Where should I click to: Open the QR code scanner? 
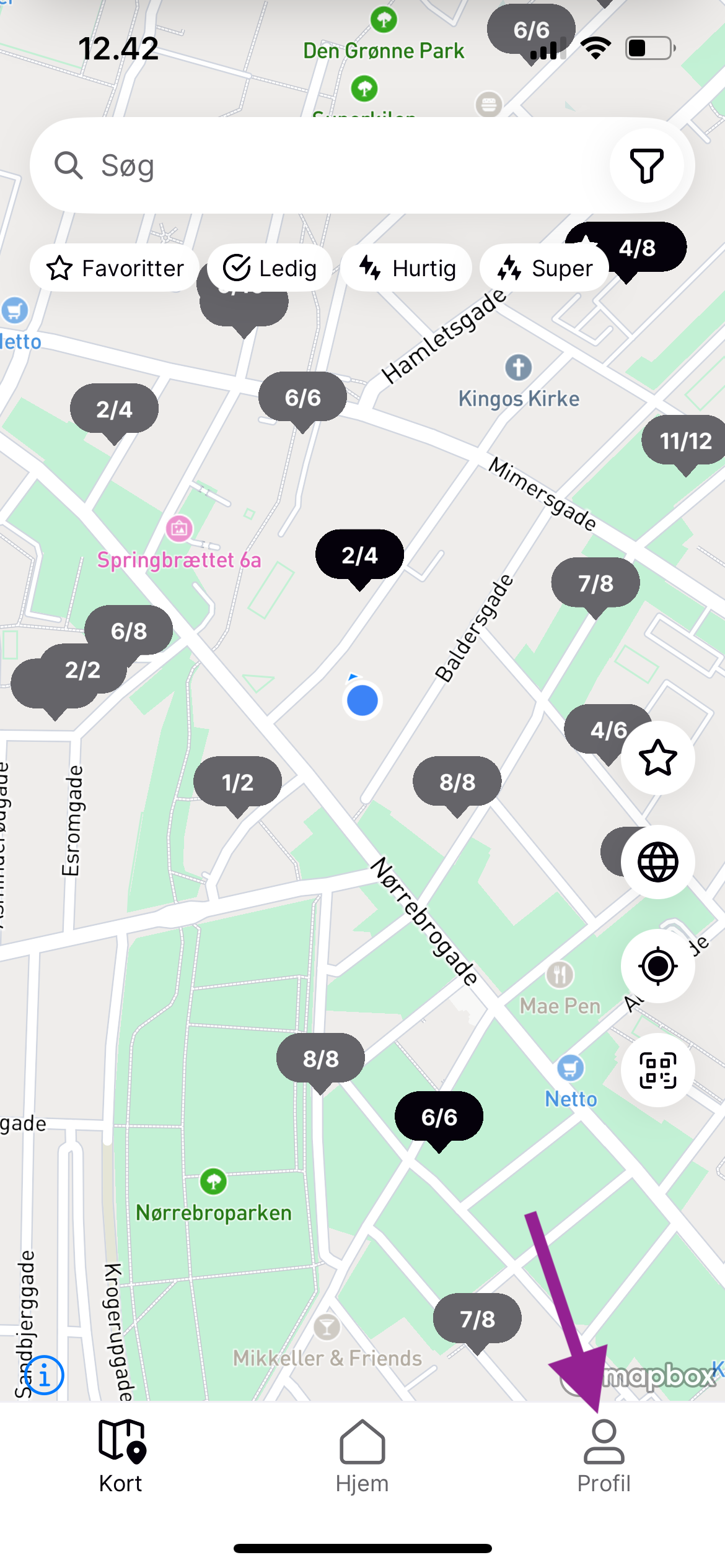[x=657, y=1069]
